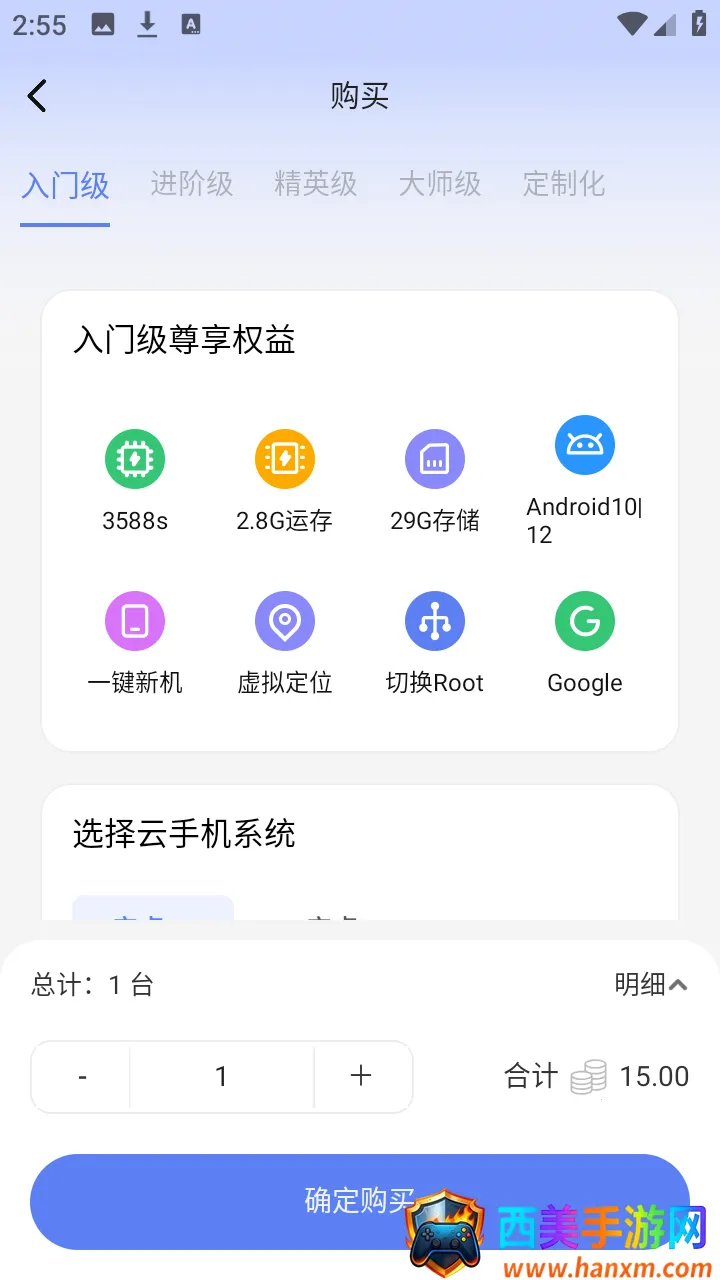Switch to the 进阶级 tab
This screenshot has width=720, height=1280.
pos(191,184)
